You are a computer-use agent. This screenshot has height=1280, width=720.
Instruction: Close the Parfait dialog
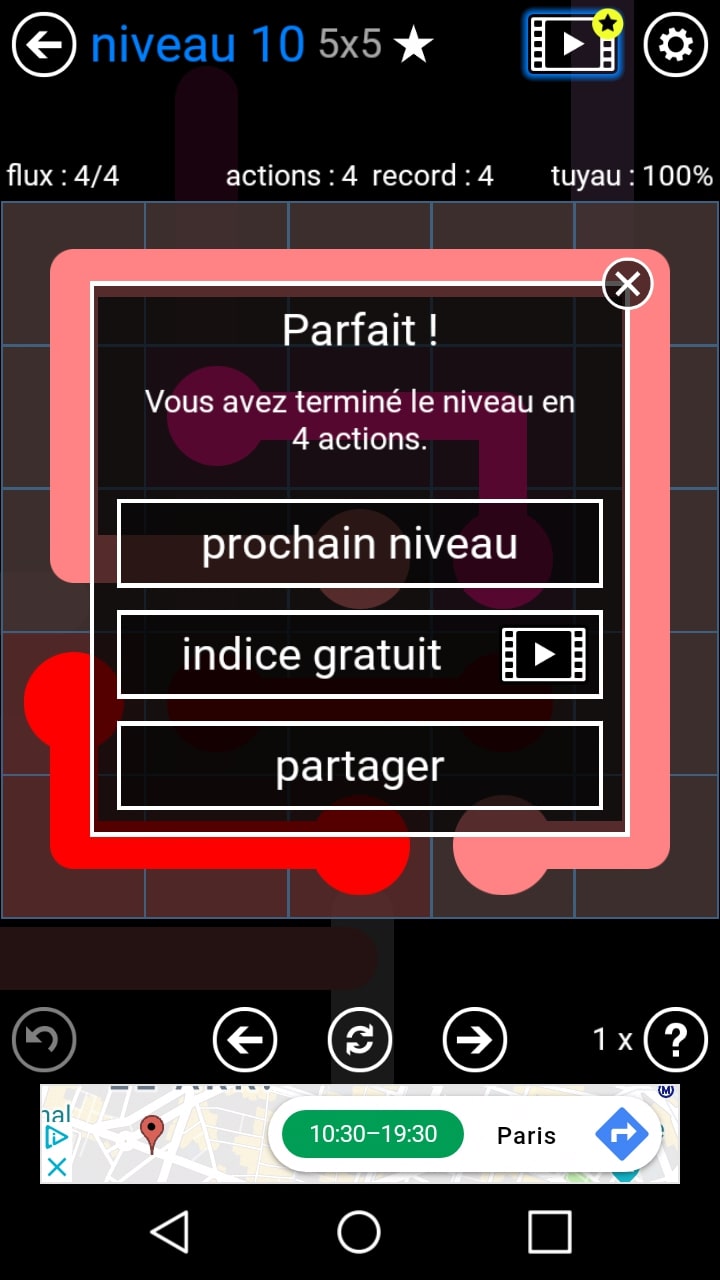click(627, 285)
